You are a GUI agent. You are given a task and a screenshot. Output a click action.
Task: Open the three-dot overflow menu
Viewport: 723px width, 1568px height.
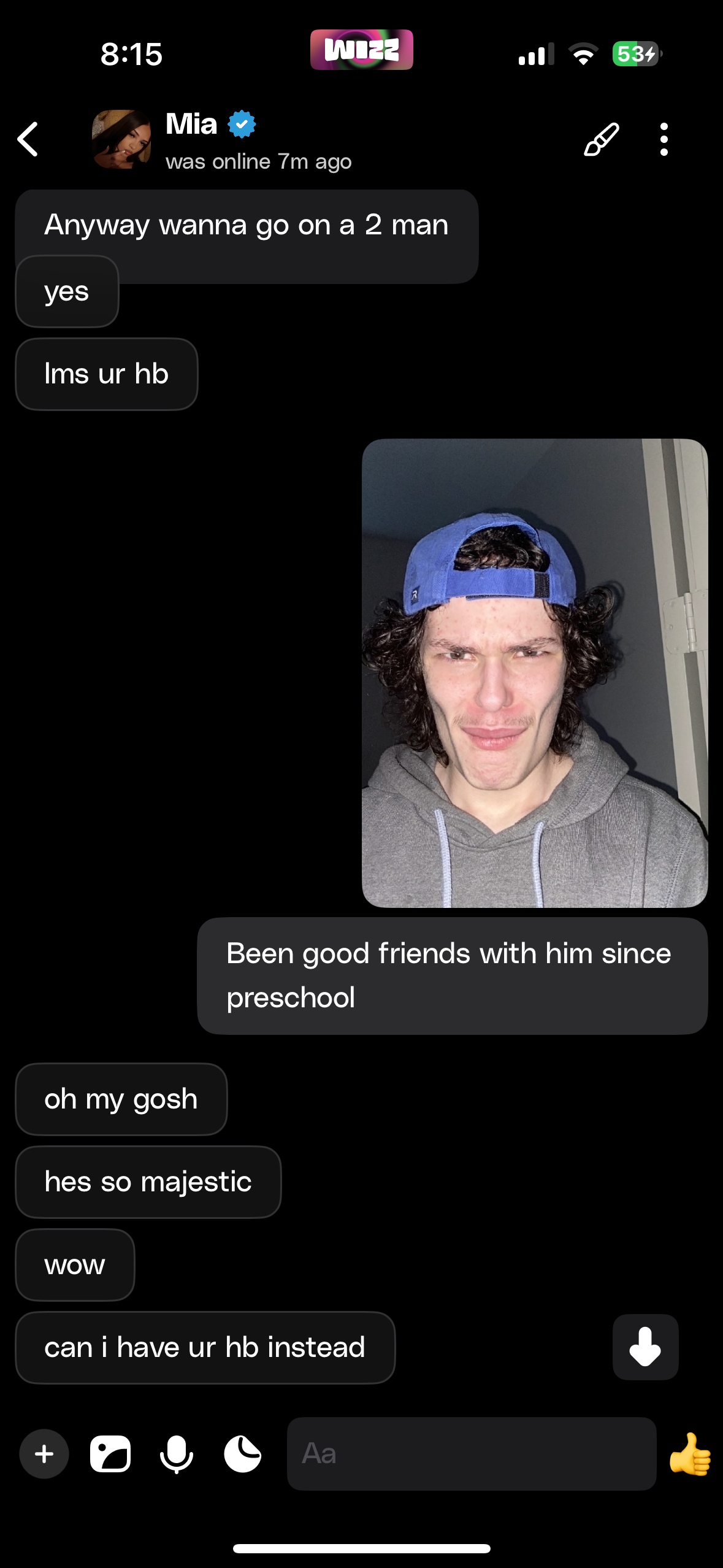click(664, 139)
